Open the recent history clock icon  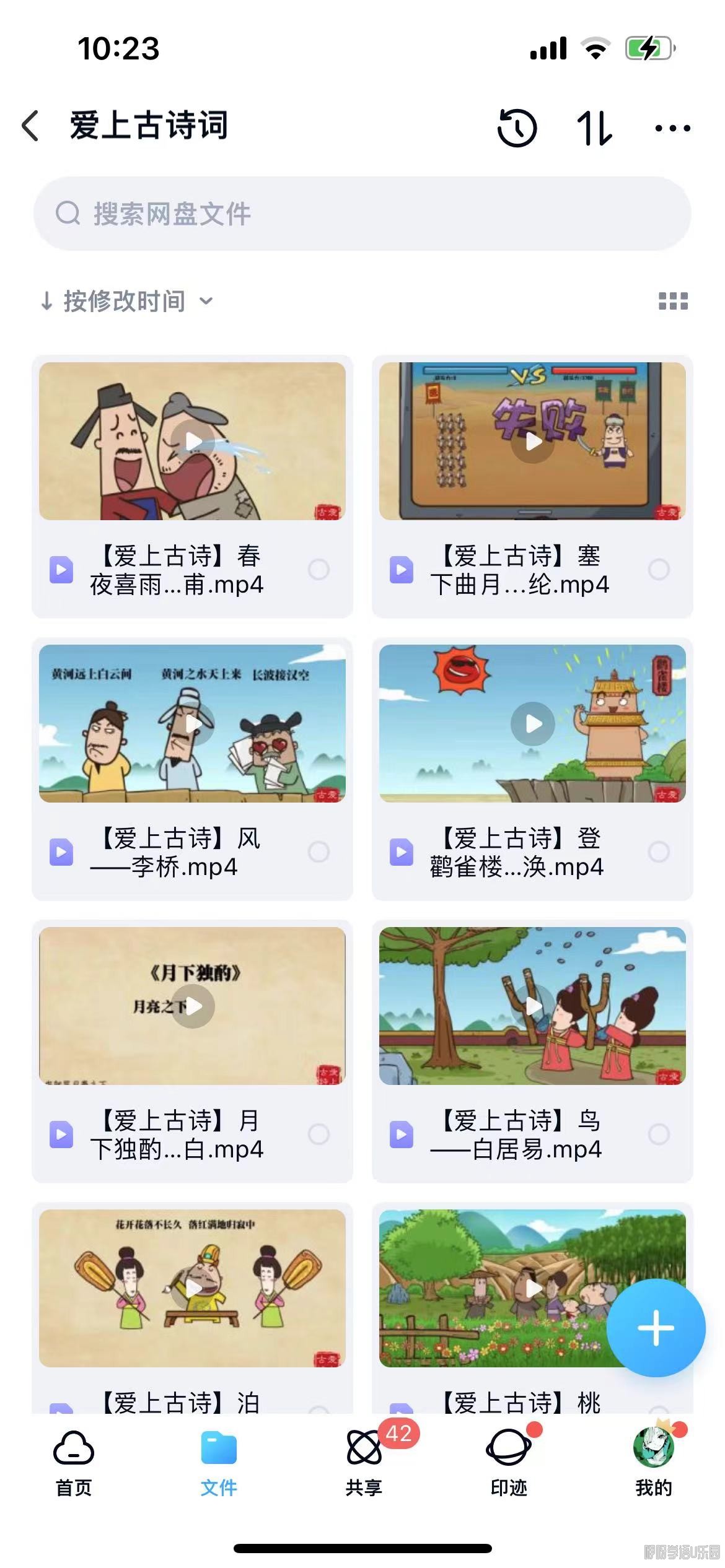coord(517,128)
